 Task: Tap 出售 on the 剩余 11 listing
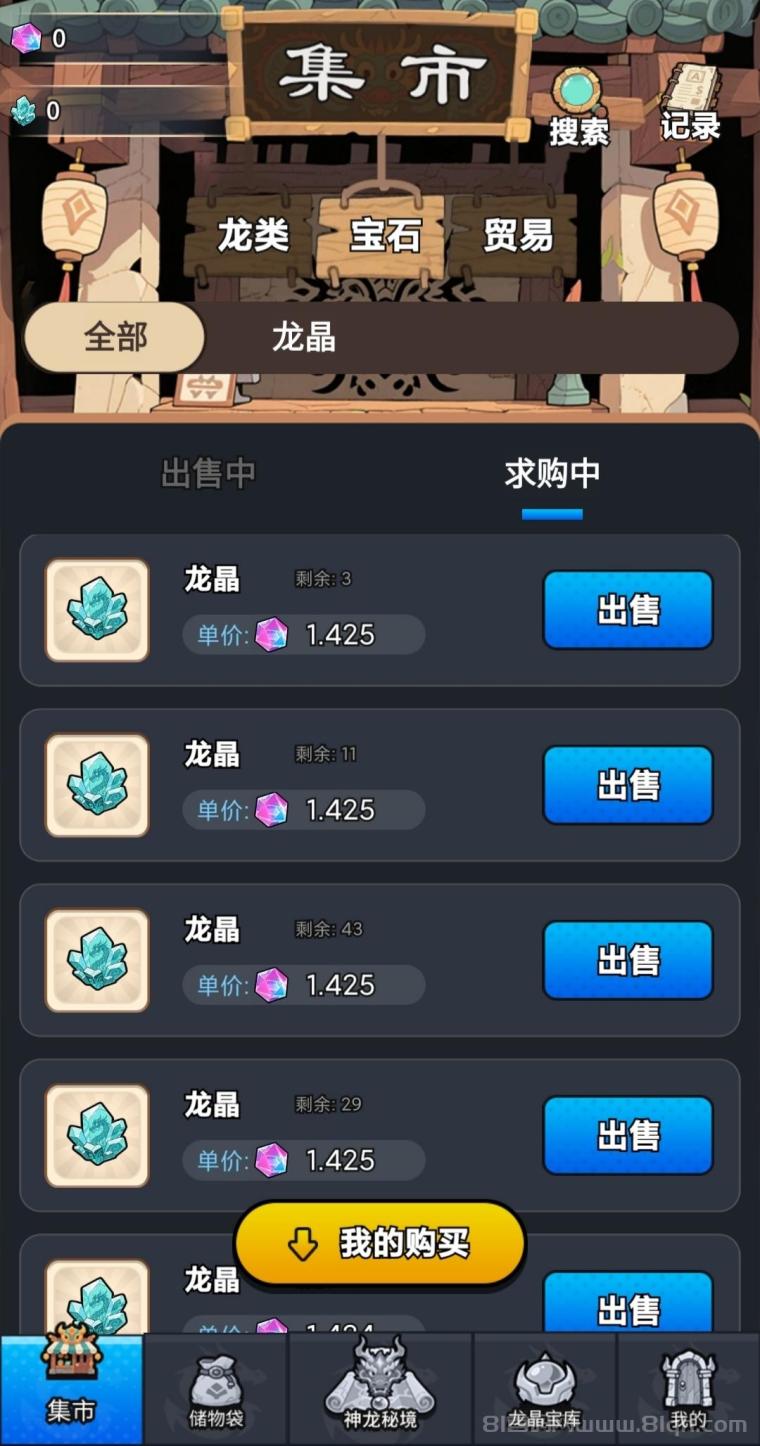pos(628,785)
